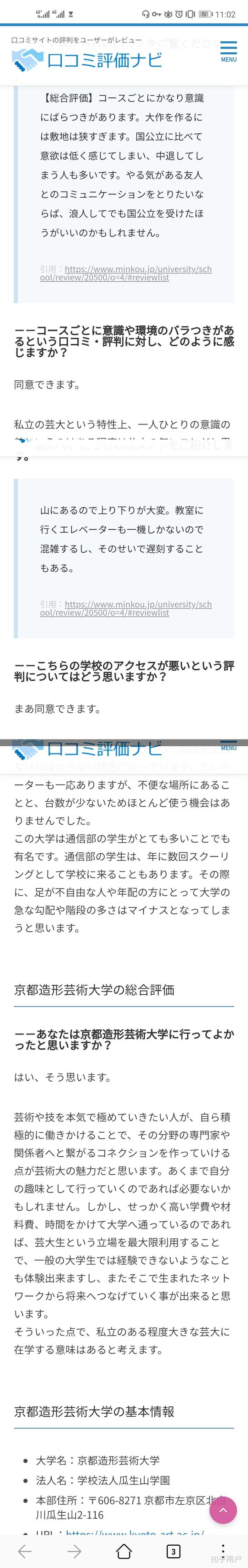This screenshot has height=1568, width=248.
Task: Open the MENU hamburger at top
Action: pyautogui.click(x=228, y=52)
